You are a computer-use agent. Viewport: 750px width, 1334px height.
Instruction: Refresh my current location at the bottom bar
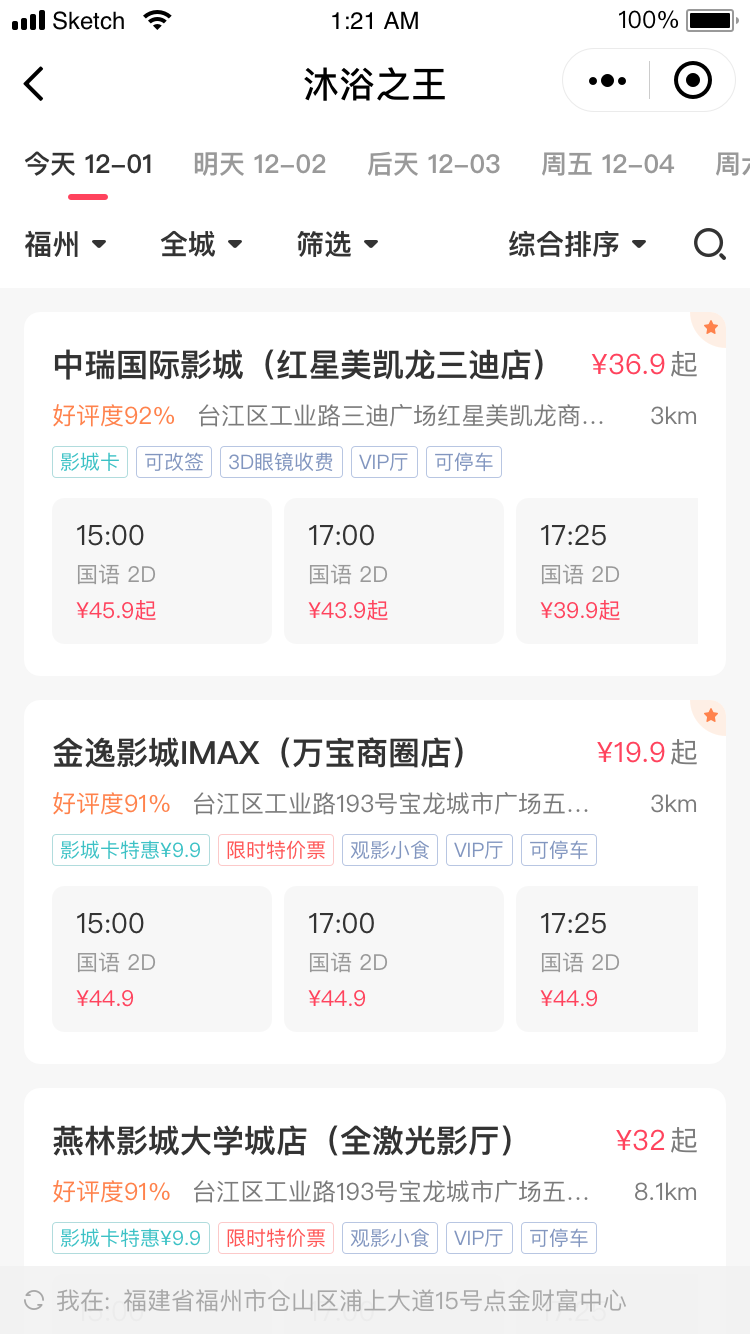coord(34,1300)
